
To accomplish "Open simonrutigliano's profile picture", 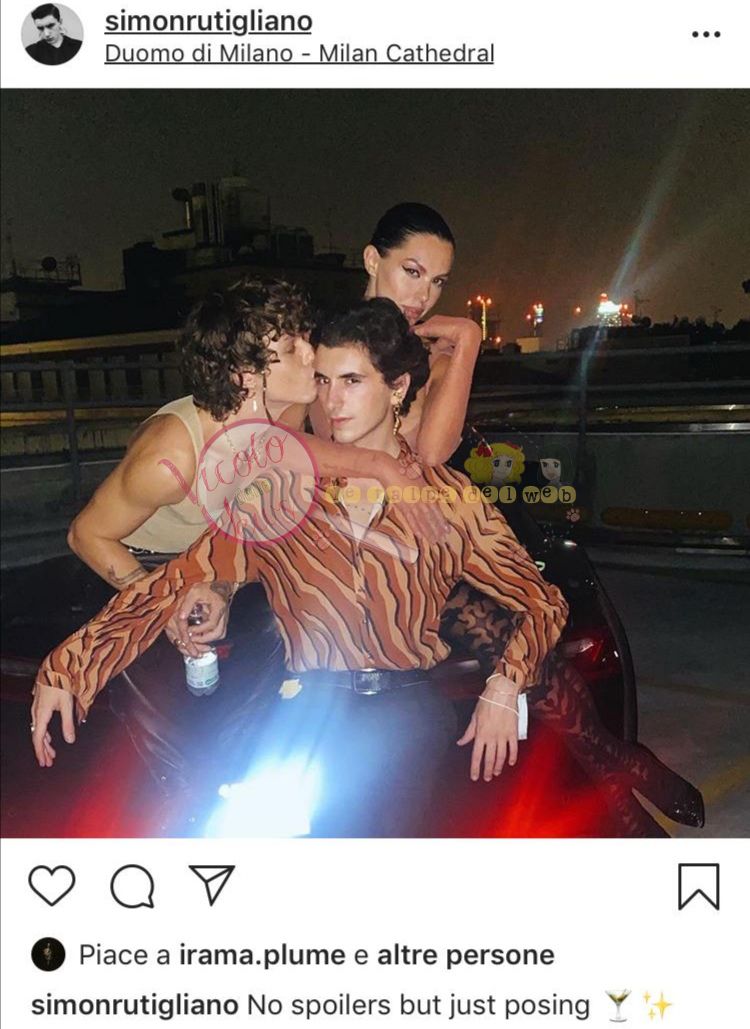I will pos(53,34).
